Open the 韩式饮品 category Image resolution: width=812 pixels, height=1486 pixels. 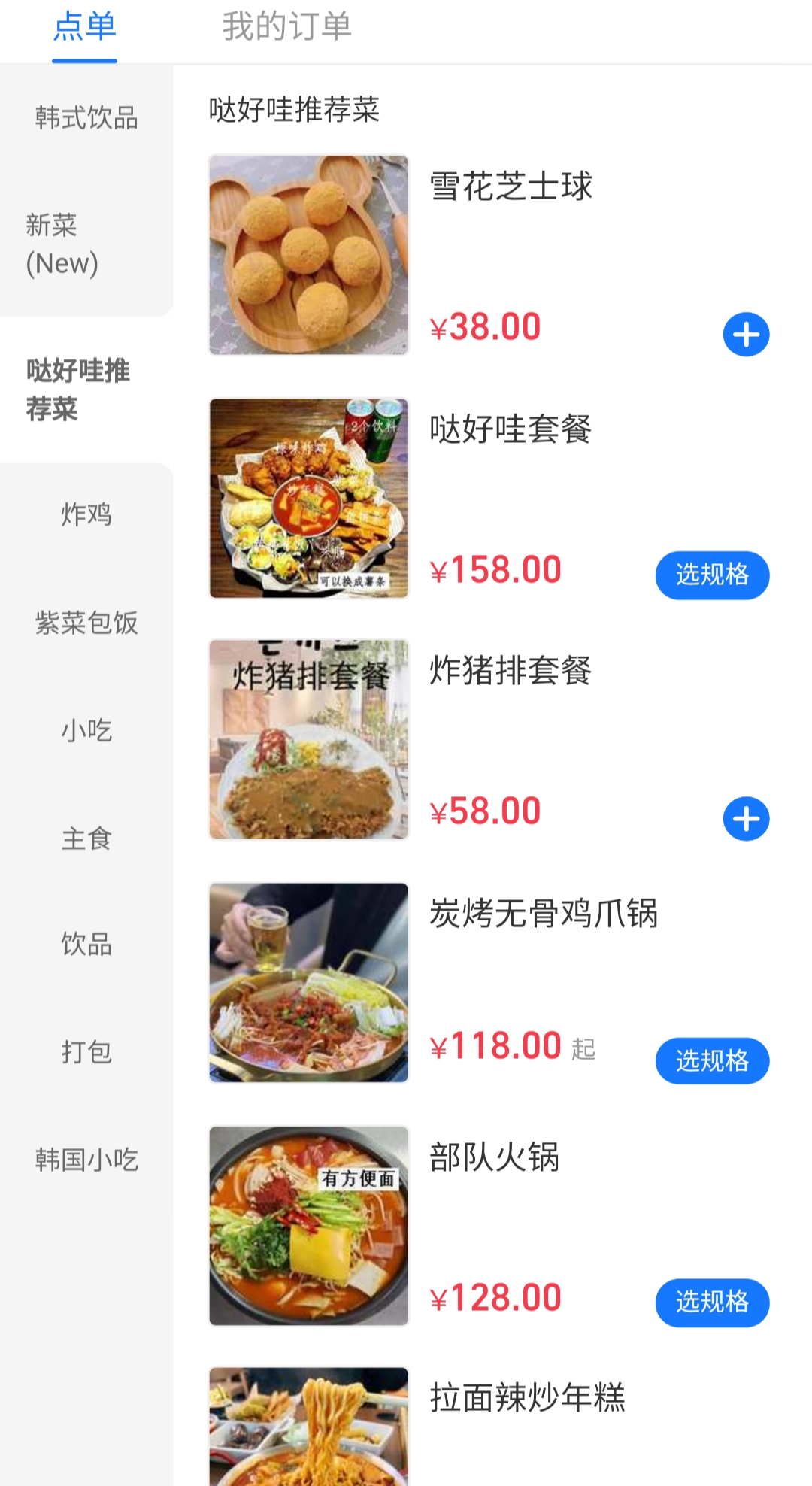tap(86, 118)
